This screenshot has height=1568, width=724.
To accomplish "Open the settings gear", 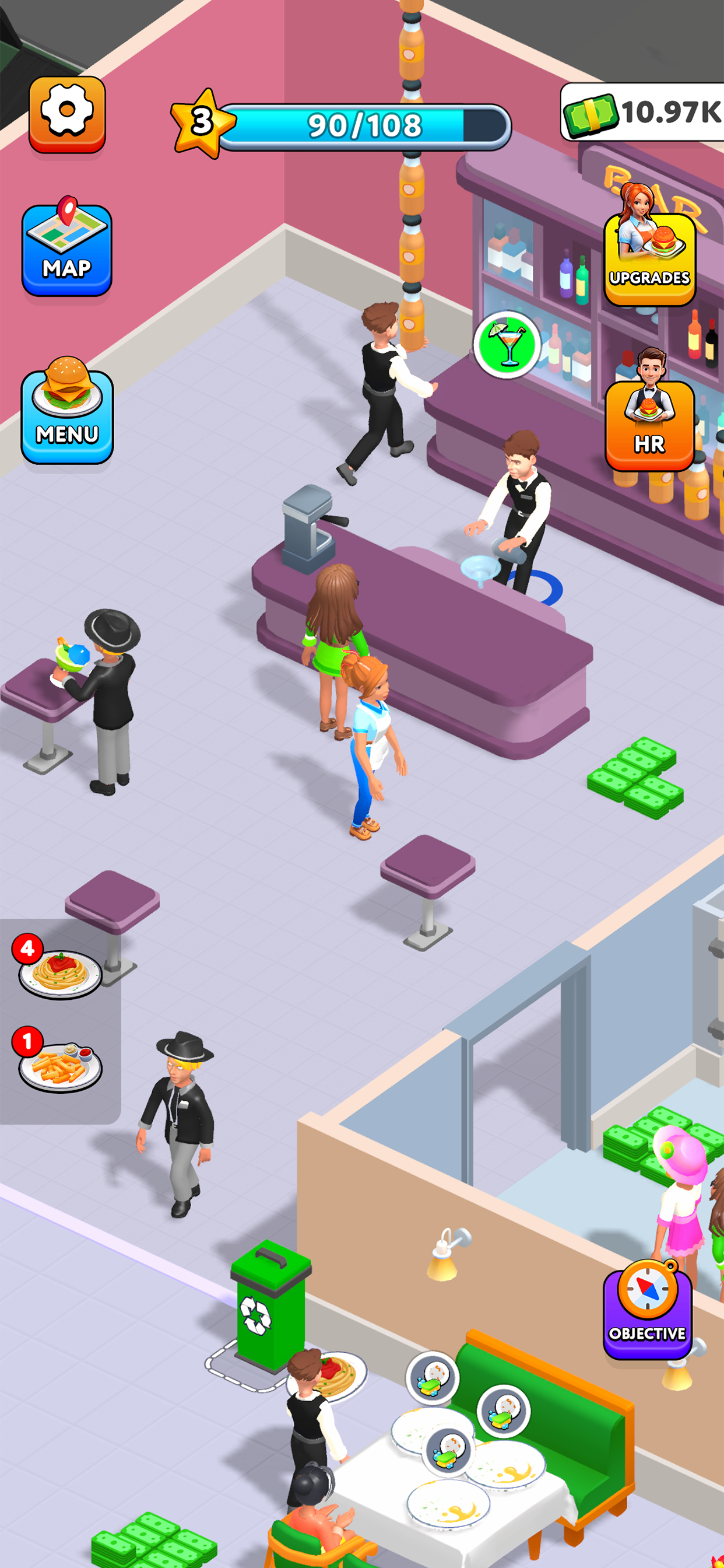I will [x=67, y=114].
